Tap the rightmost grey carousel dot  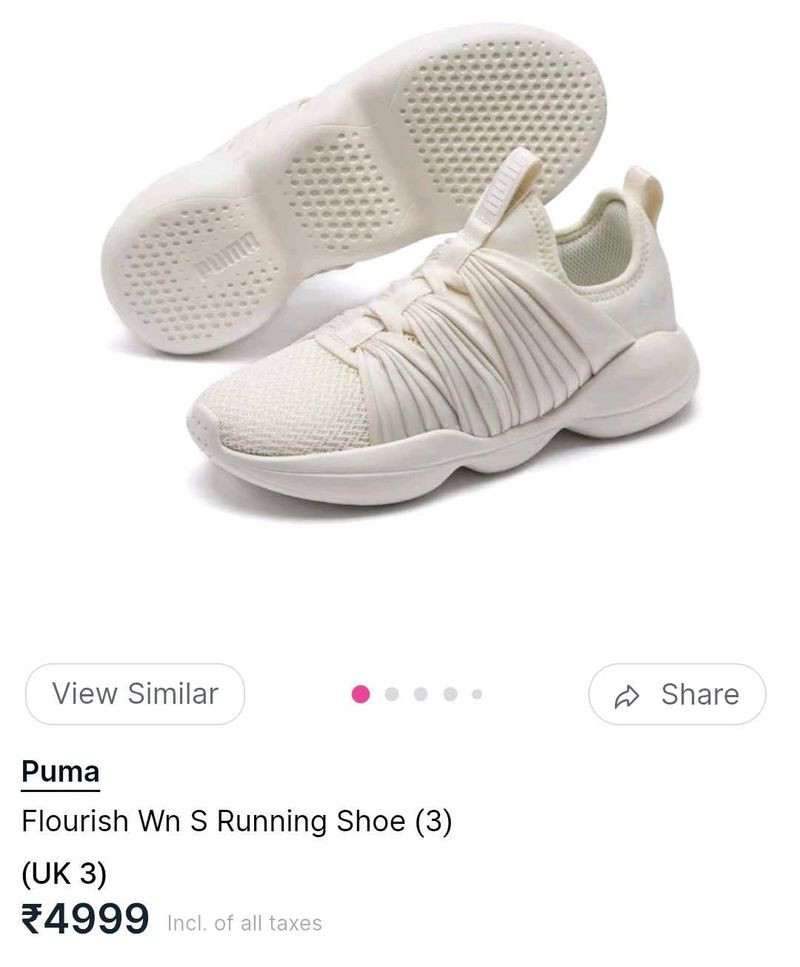(x=476, y=694)
